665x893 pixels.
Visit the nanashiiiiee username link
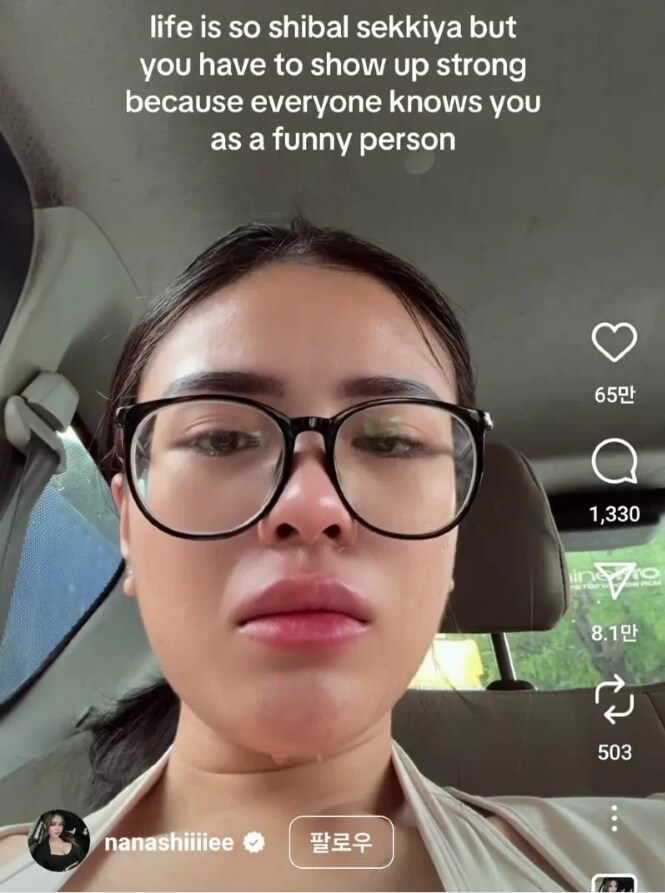tap(168, 843)
